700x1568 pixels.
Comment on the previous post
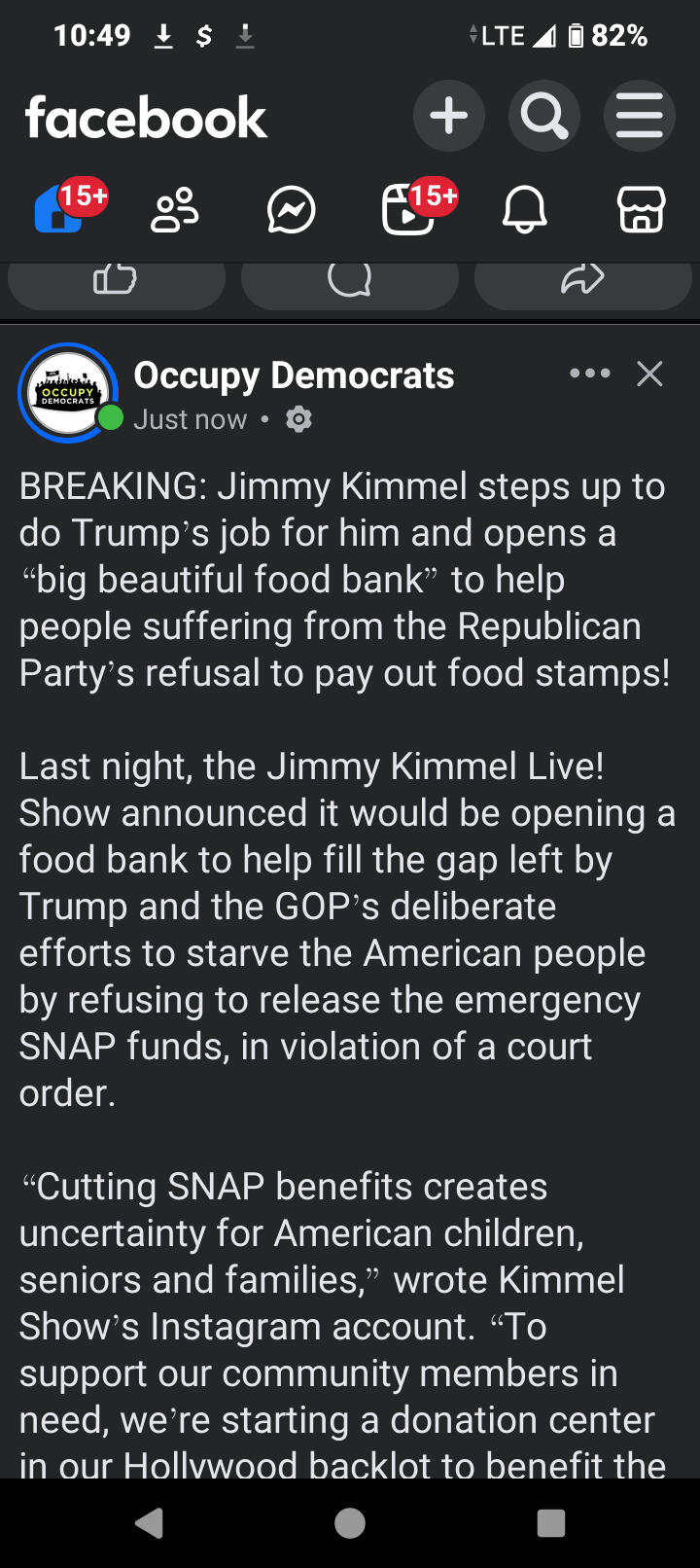(349, 281)
